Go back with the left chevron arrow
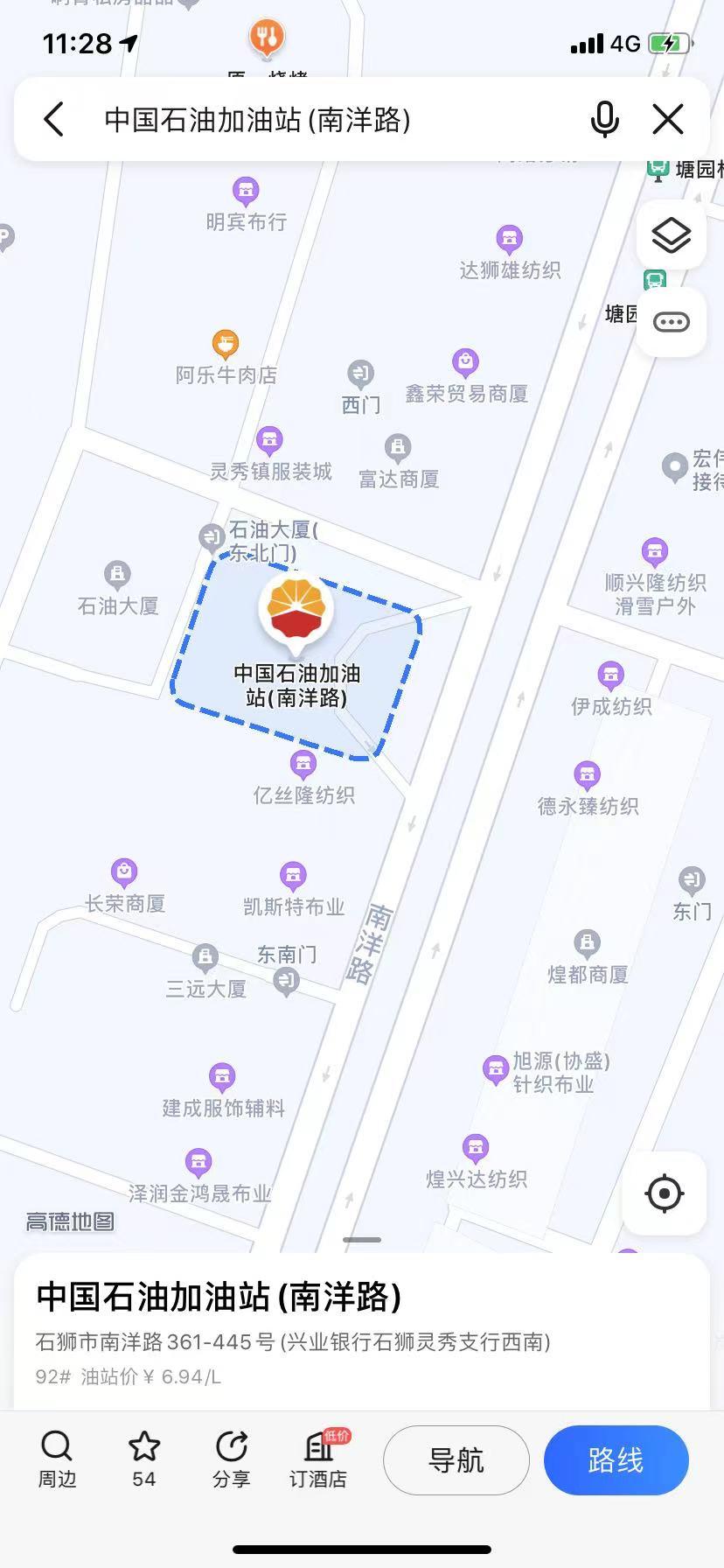Screen dimensions: 724x1568 click(x=53, y=118)
